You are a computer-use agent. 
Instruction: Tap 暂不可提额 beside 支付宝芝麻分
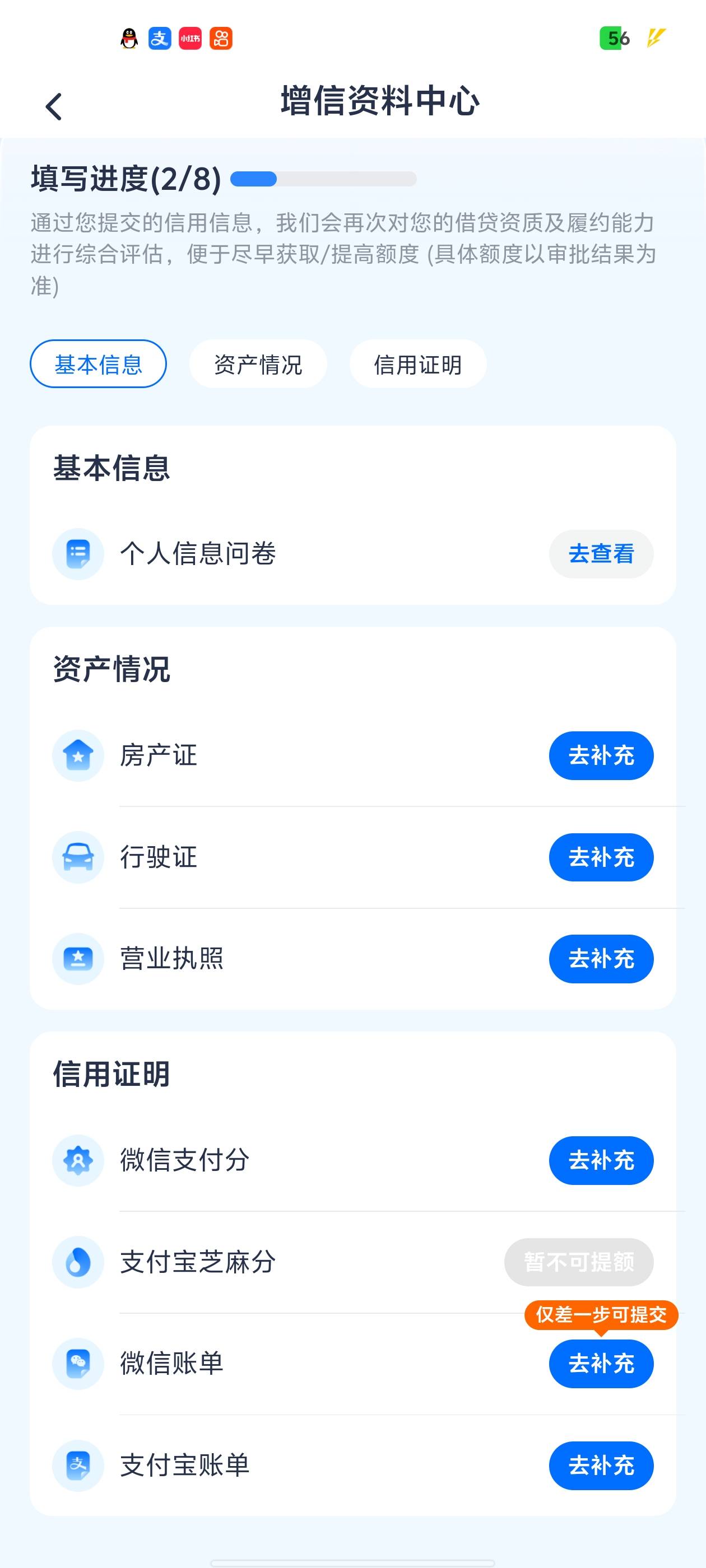click(x=579, y=1262)
